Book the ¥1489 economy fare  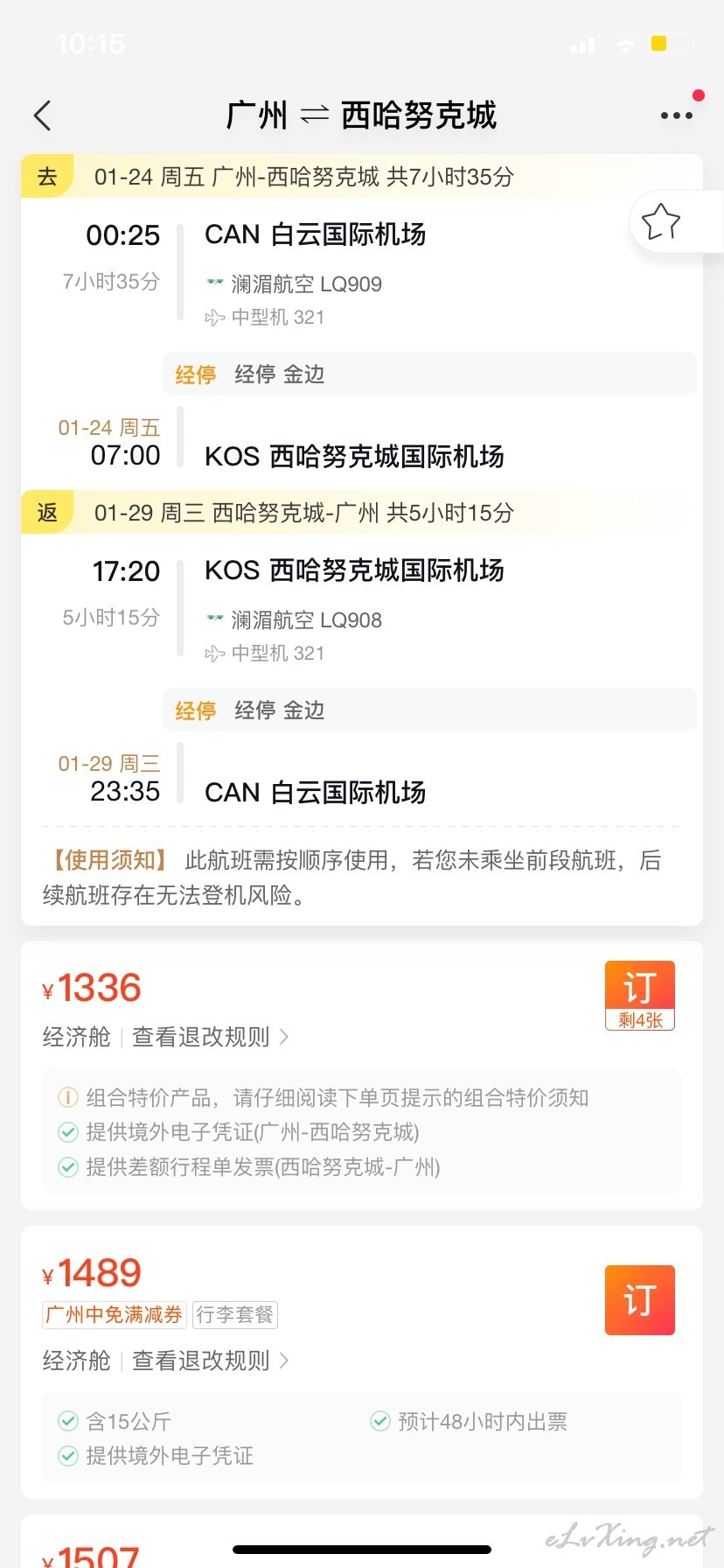tap(640, 1300)
